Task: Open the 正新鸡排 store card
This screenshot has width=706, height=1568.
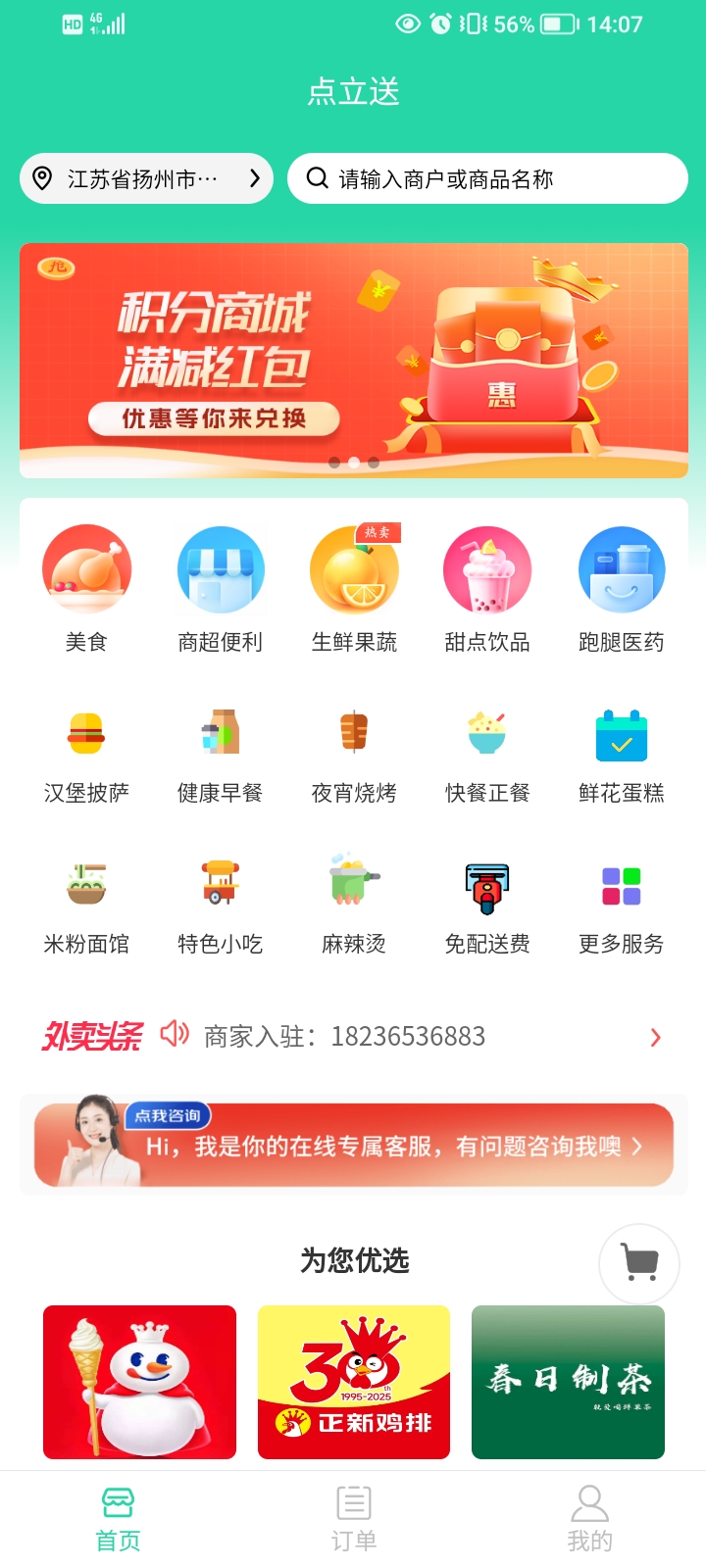Action: 354,1382
